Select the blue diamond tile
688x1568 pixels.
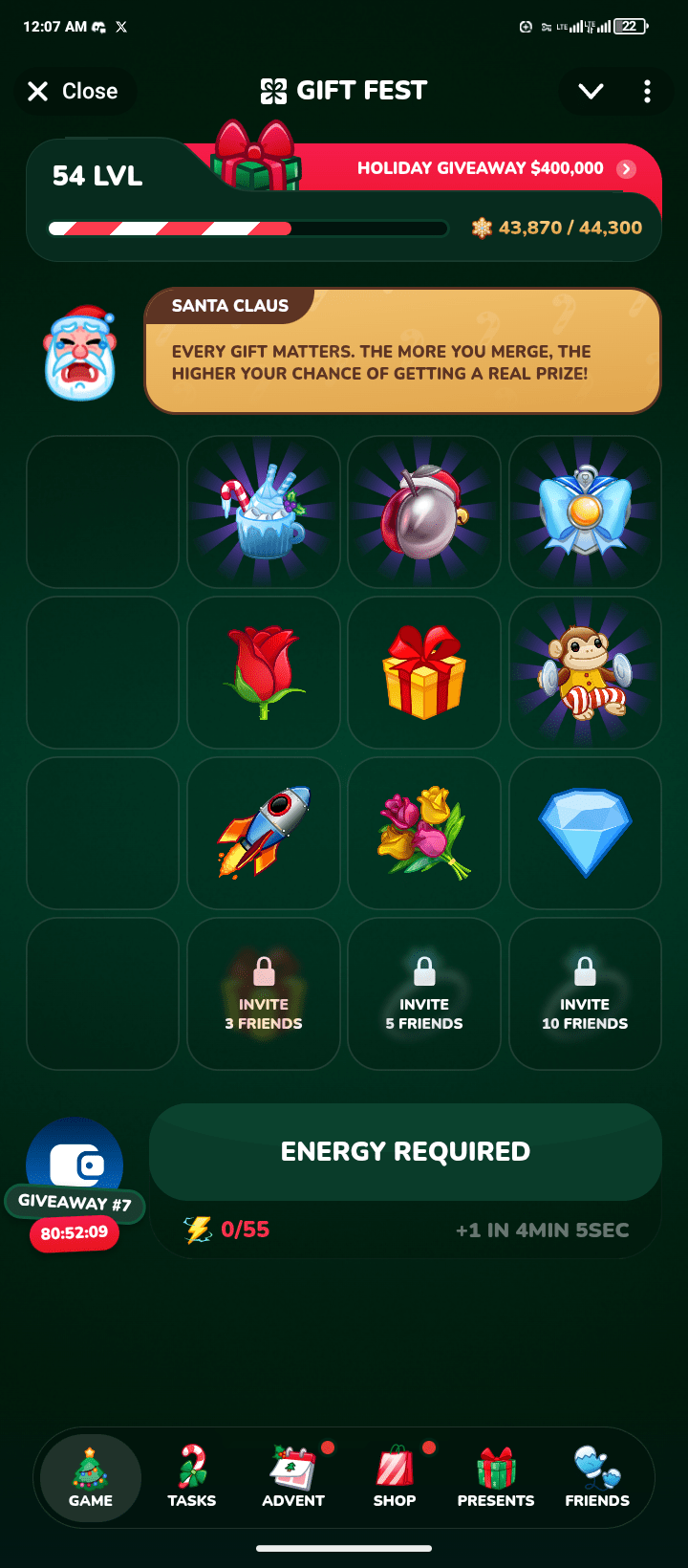585,832
